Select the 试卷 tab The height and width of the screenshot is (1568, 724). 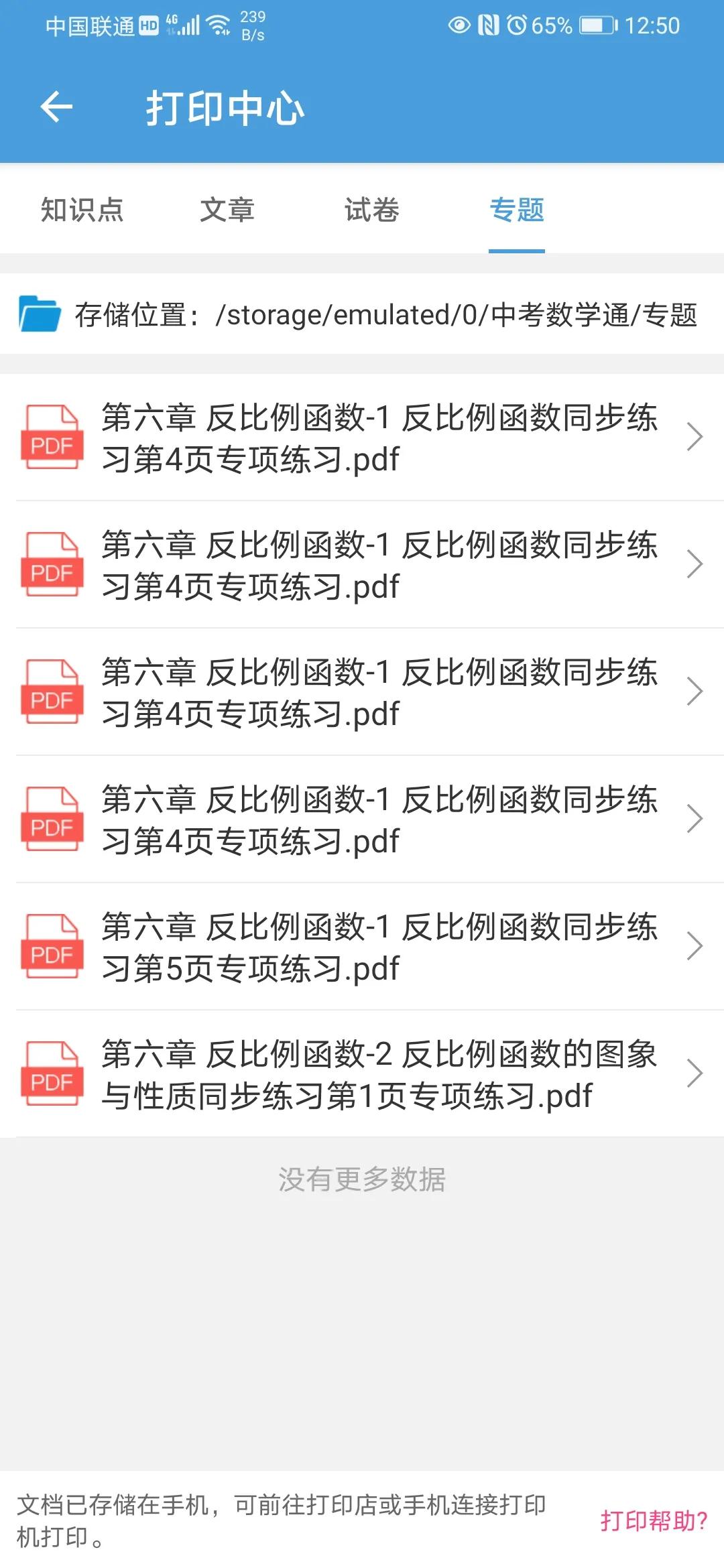coord(372,211)
